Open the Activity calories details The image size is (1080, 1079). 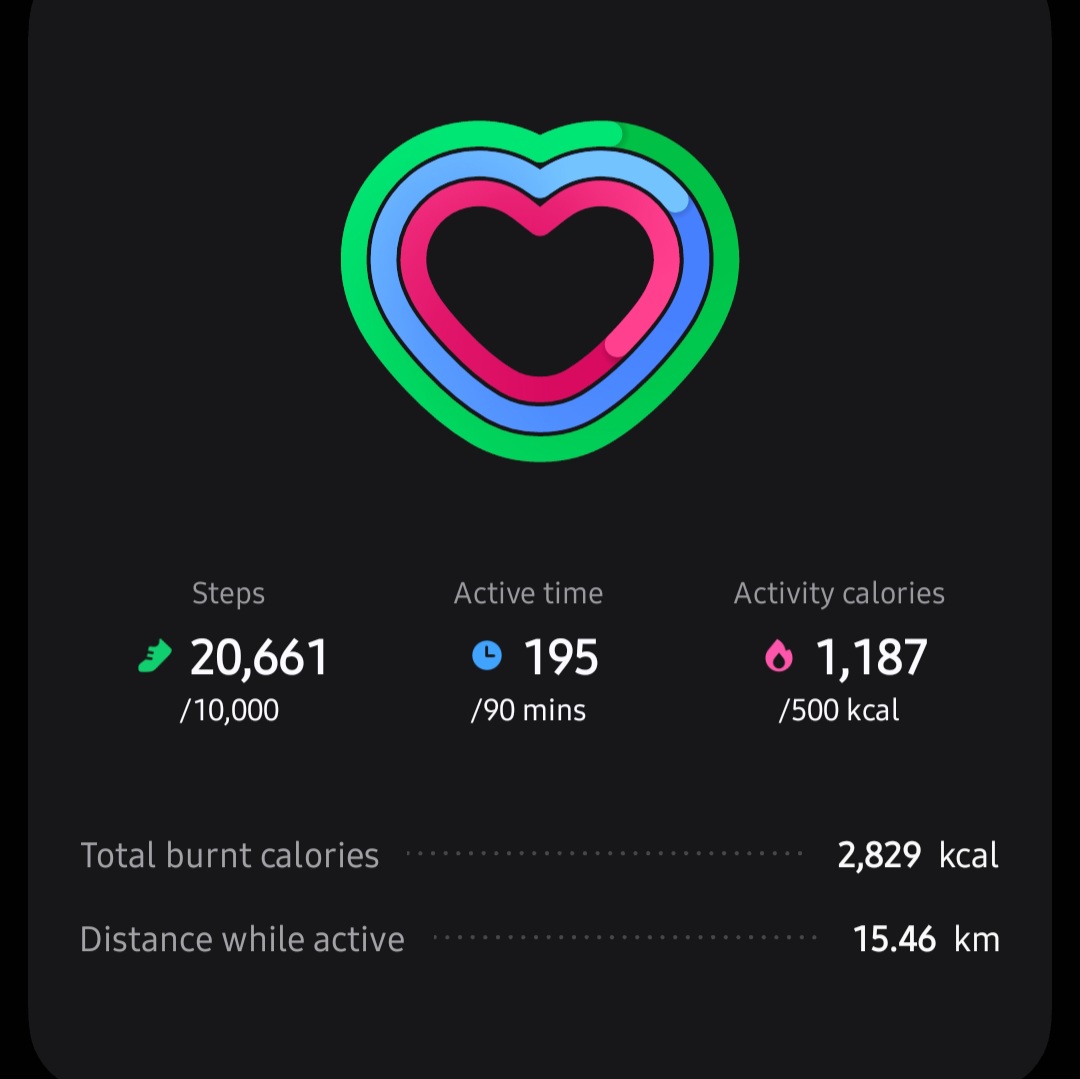point(840,657)
